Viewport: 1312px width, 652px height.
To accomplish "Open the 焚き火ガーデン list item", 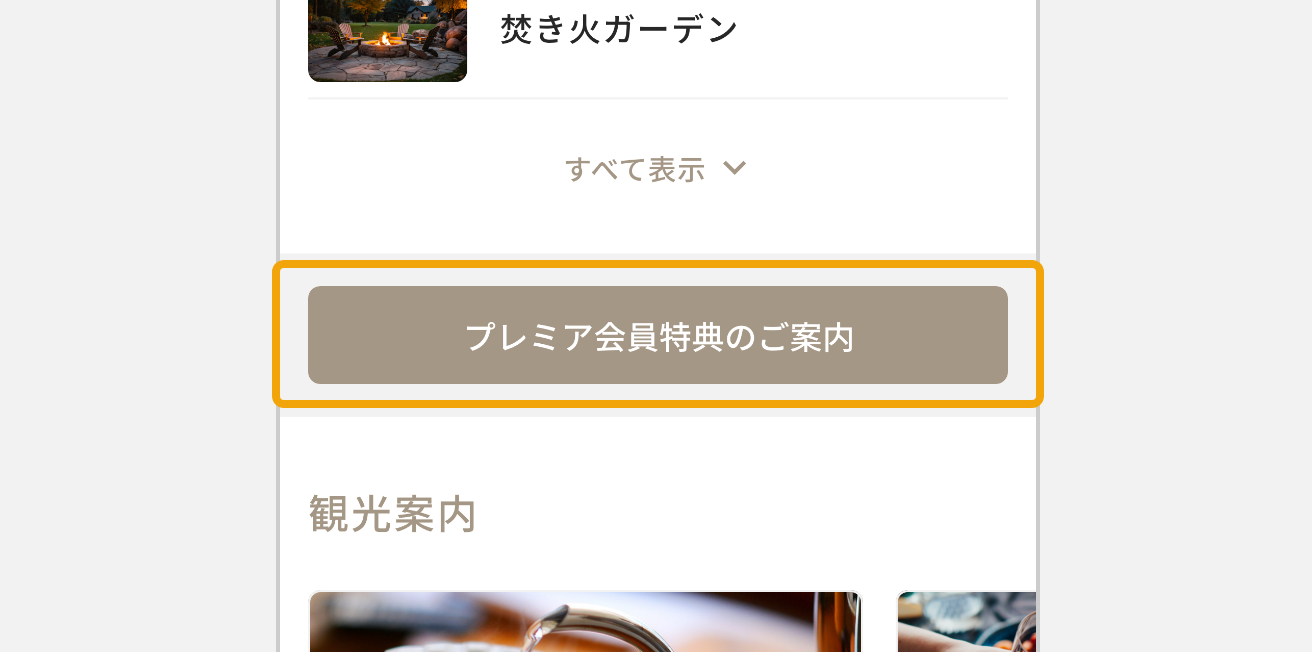I will tap(618, 30).
